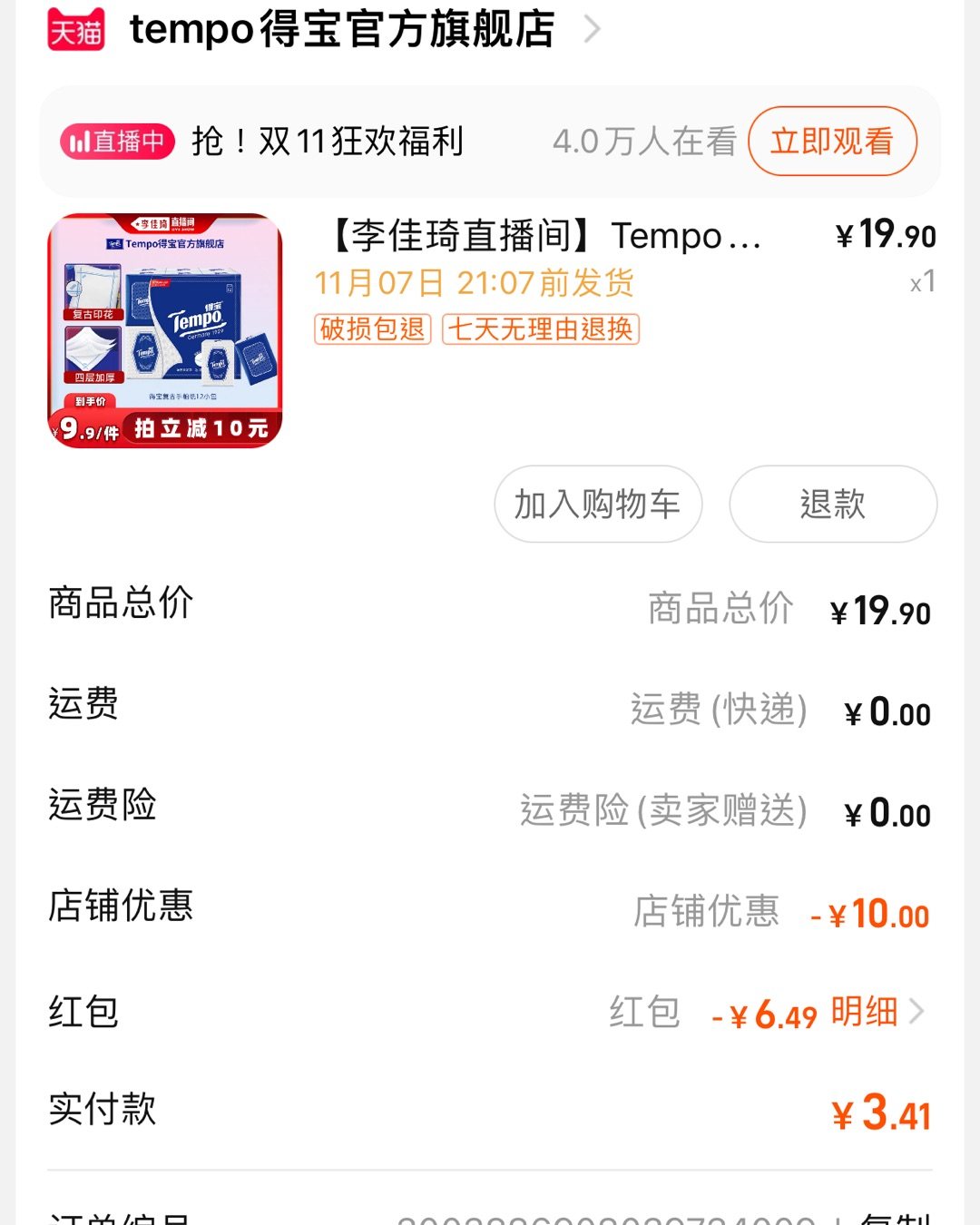This screenshot has width=980, height=1225.
Task: Click the 4.0万人在看 viewer count
Action: [644, 141]
